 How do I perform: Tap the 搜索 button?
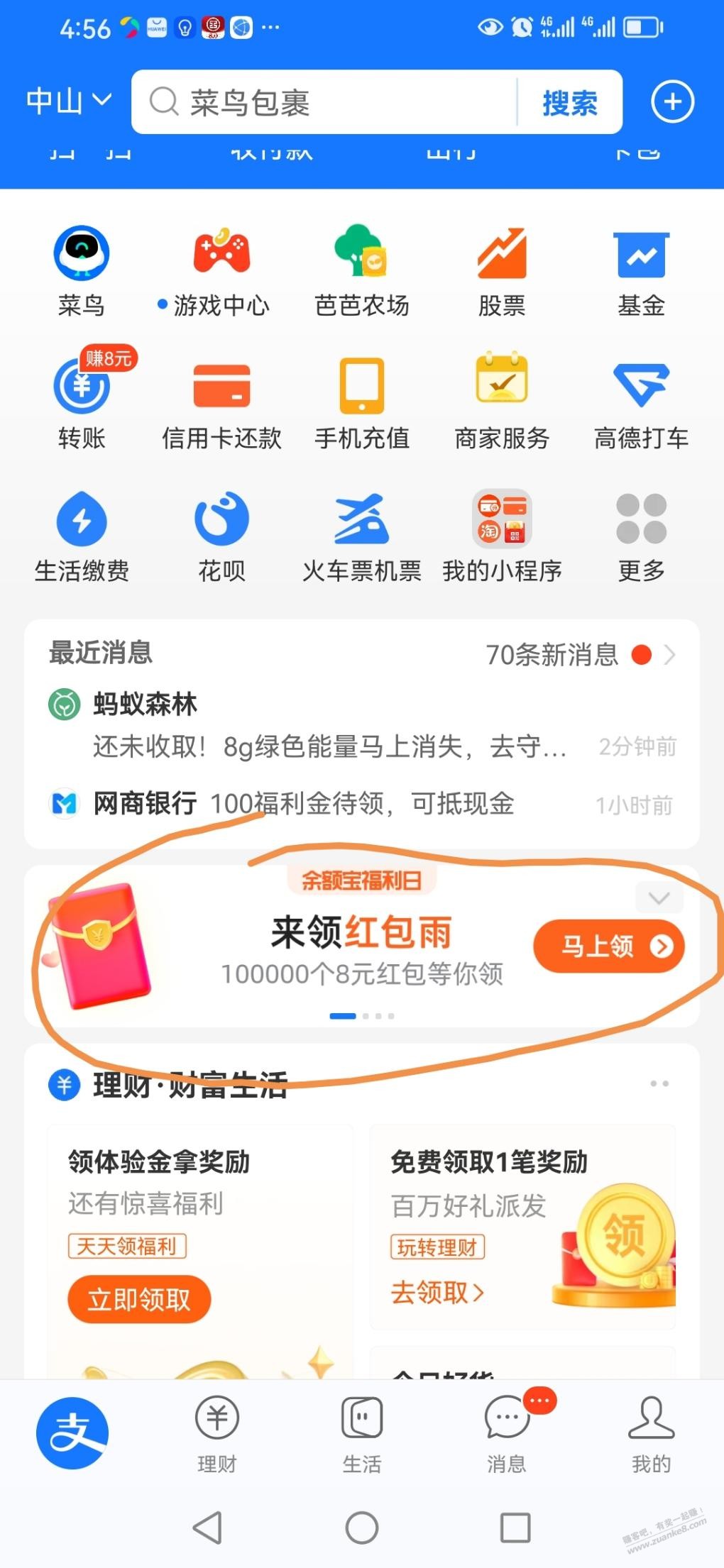[x=570, y=103]
